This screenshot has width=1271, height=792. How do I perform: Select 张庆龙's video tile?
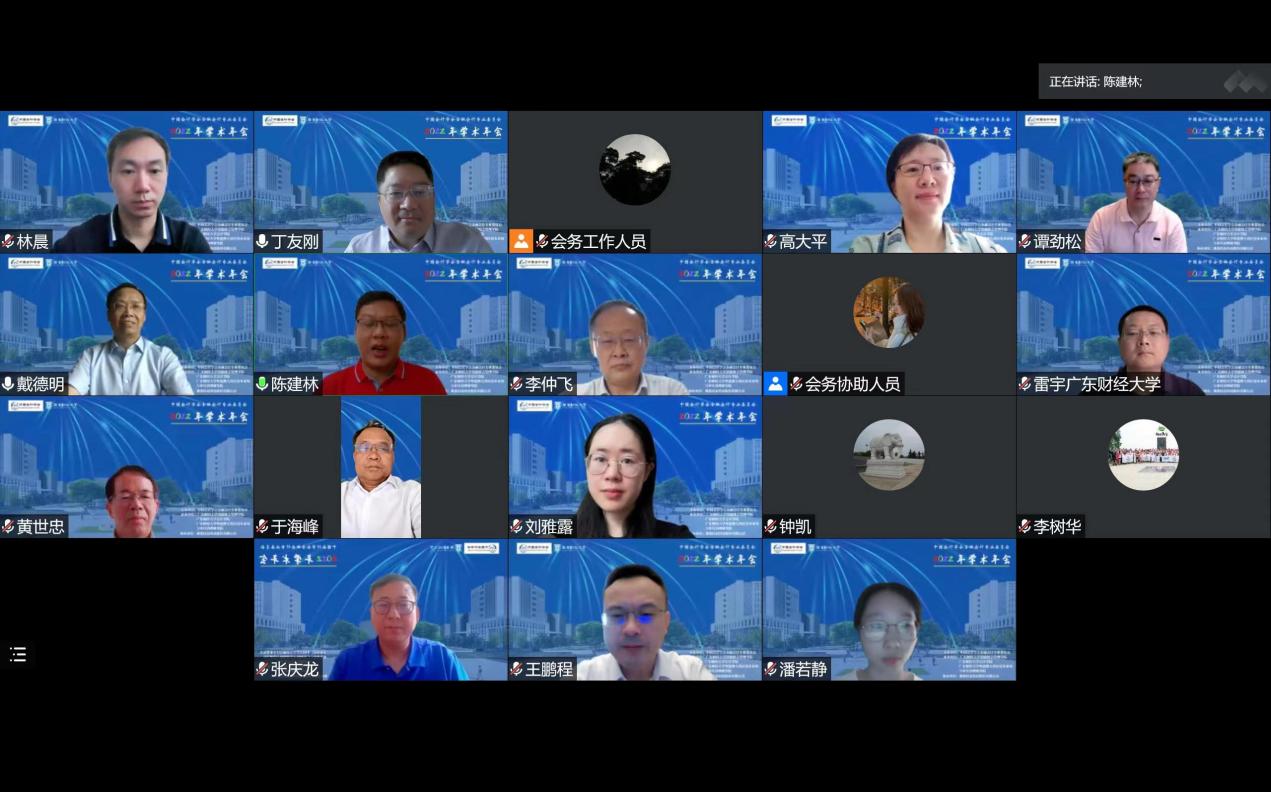380,610
